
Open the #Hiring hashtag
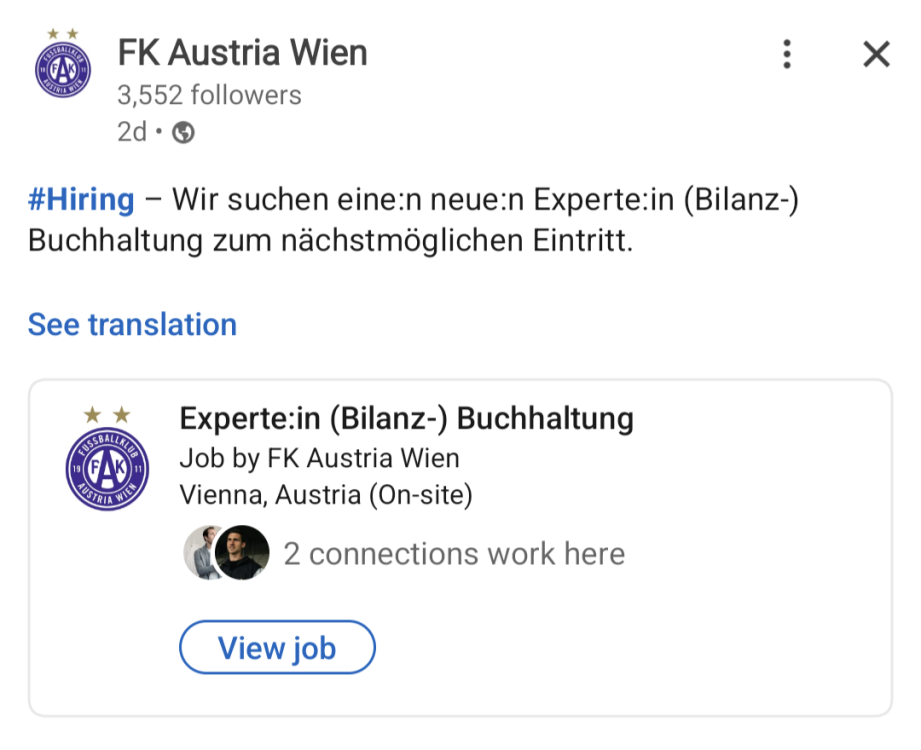click(x=81, y=199)
